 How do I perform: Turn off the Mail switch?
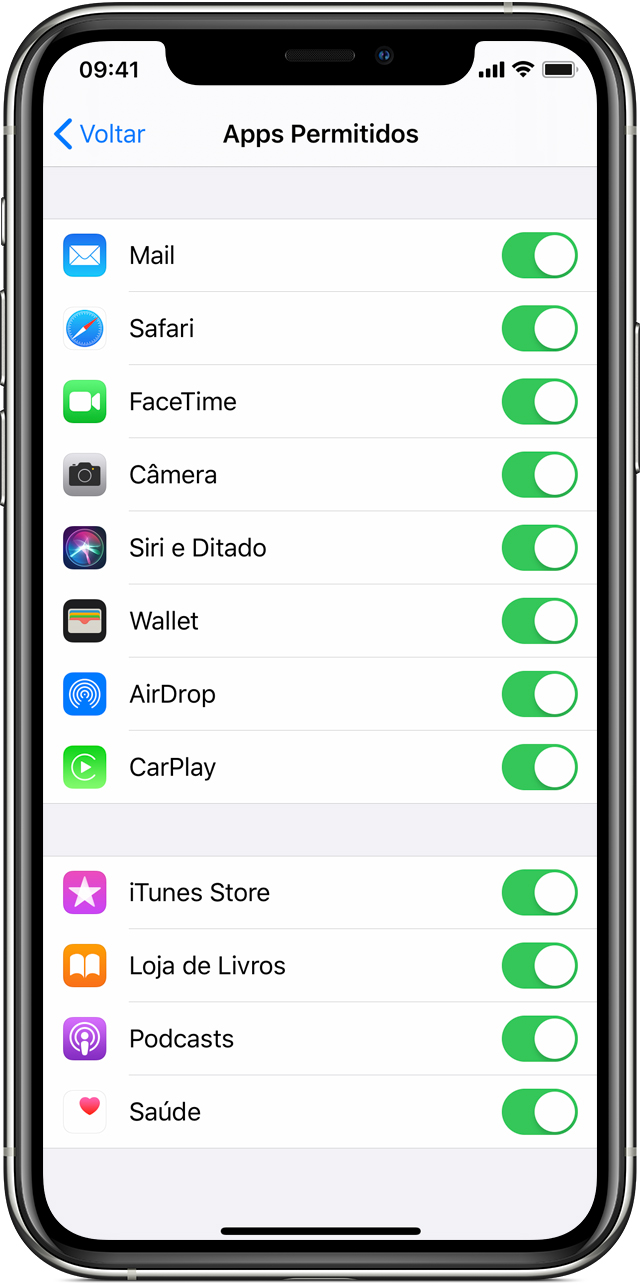tap(539, 256)
